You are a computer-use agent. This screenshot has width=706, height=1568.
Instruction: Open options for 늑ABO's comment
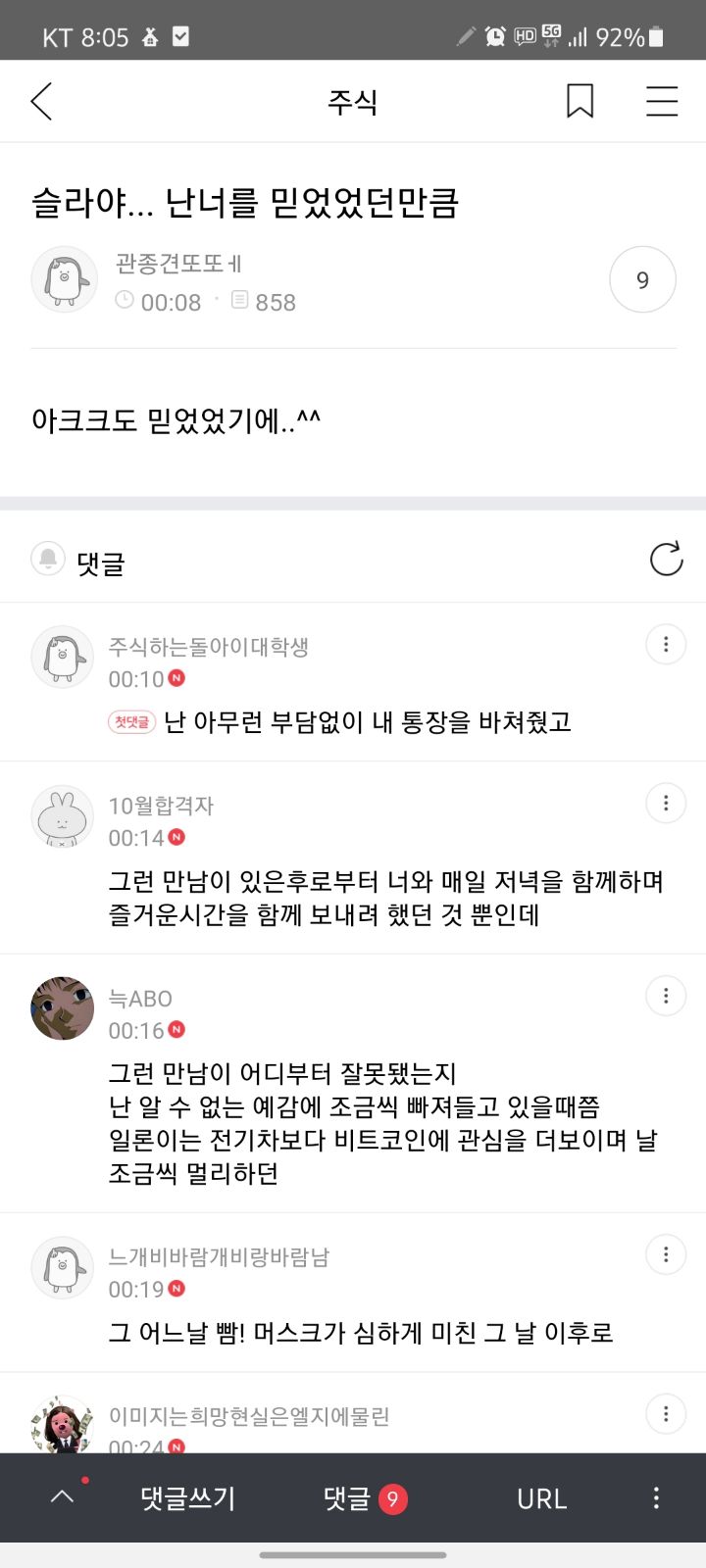[666, 996]
